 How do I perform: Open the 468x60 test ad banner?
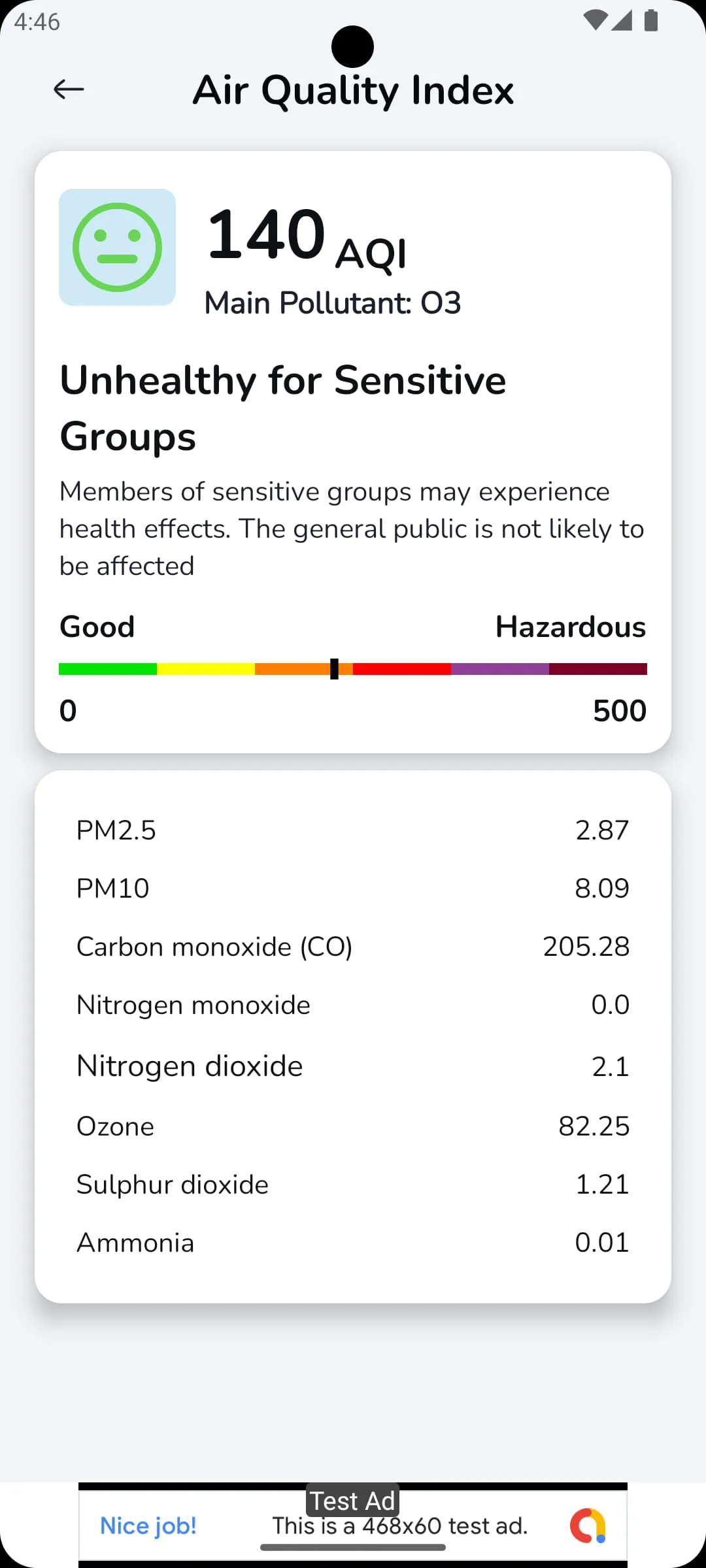[x=353, y=1526]
